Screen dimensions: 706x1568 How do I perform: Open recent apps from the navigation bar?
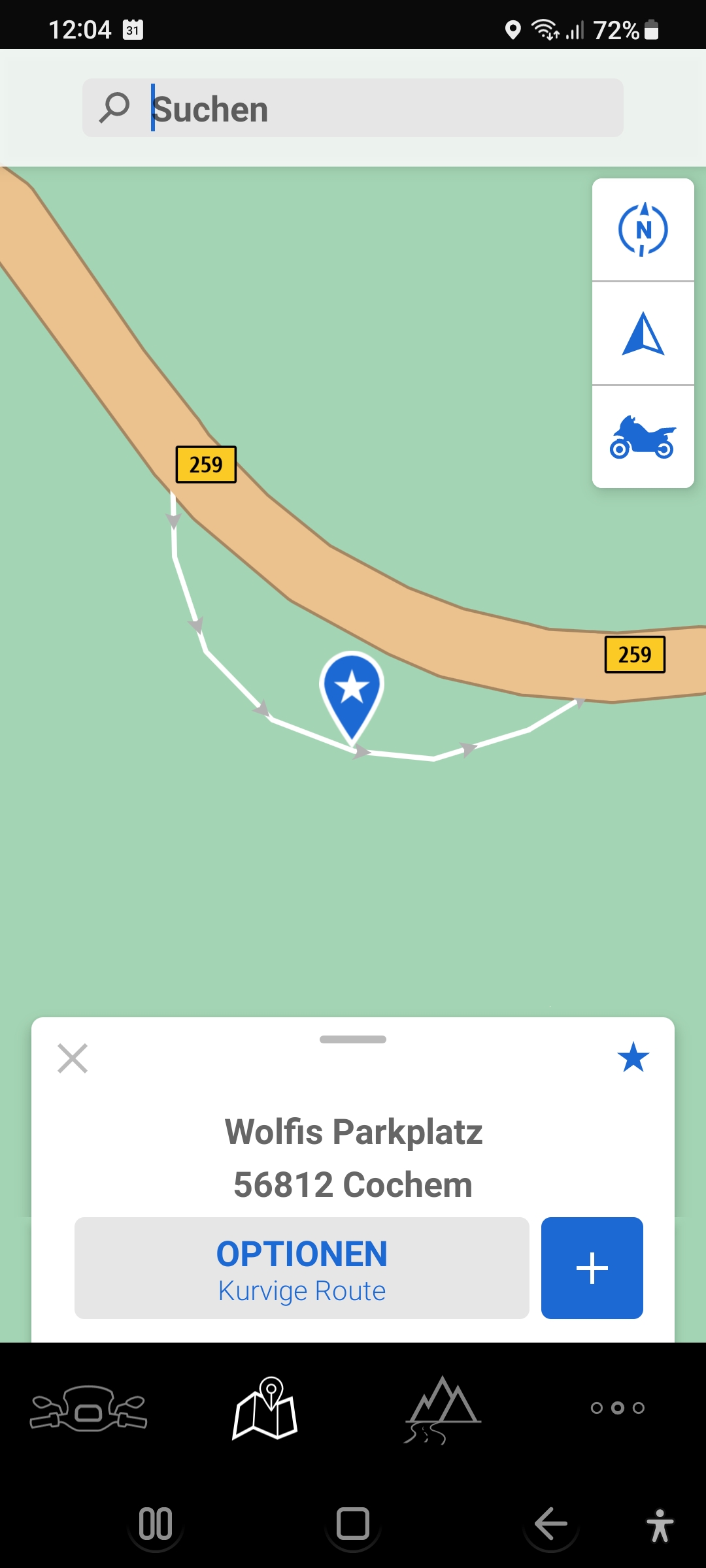coord(156,1524)
